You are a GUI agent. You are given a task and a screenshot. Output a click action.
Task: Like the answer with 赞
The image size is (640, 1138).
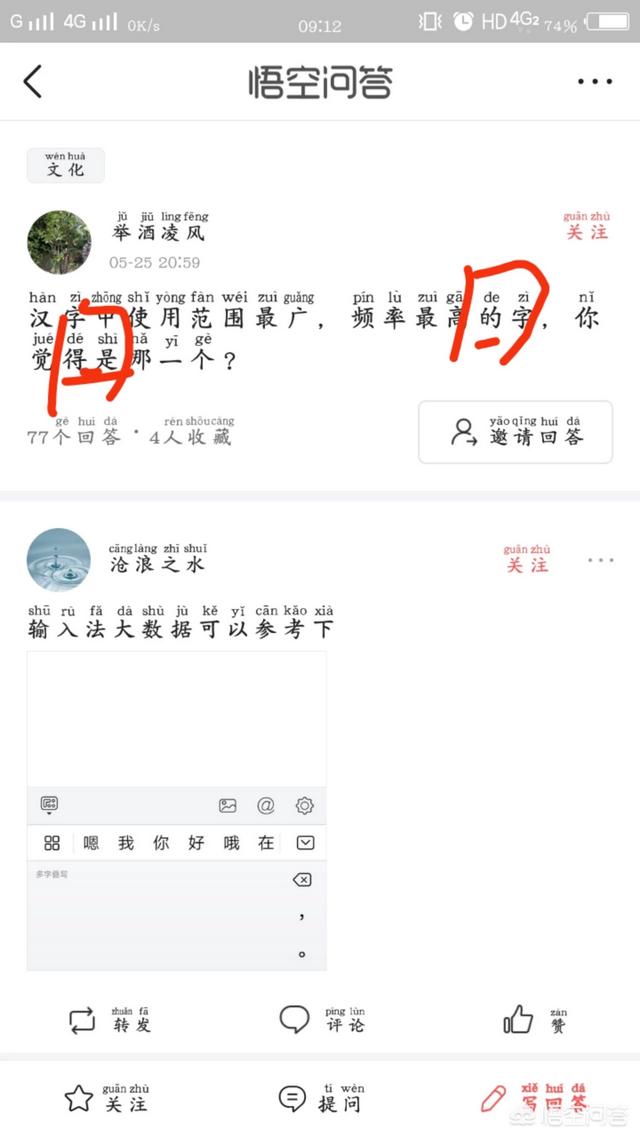(x=535, y=1020)
